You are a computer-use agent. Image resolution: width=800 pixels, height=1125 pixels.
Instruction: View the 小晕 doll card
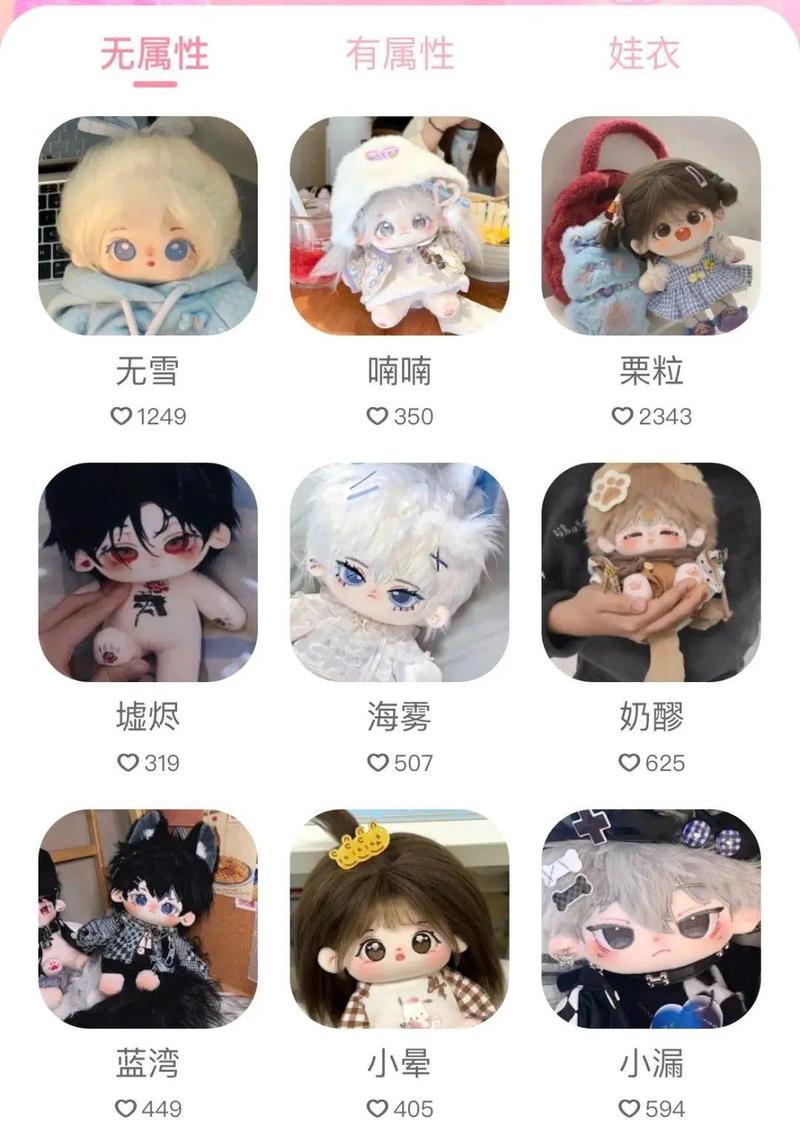coord(399,918)
